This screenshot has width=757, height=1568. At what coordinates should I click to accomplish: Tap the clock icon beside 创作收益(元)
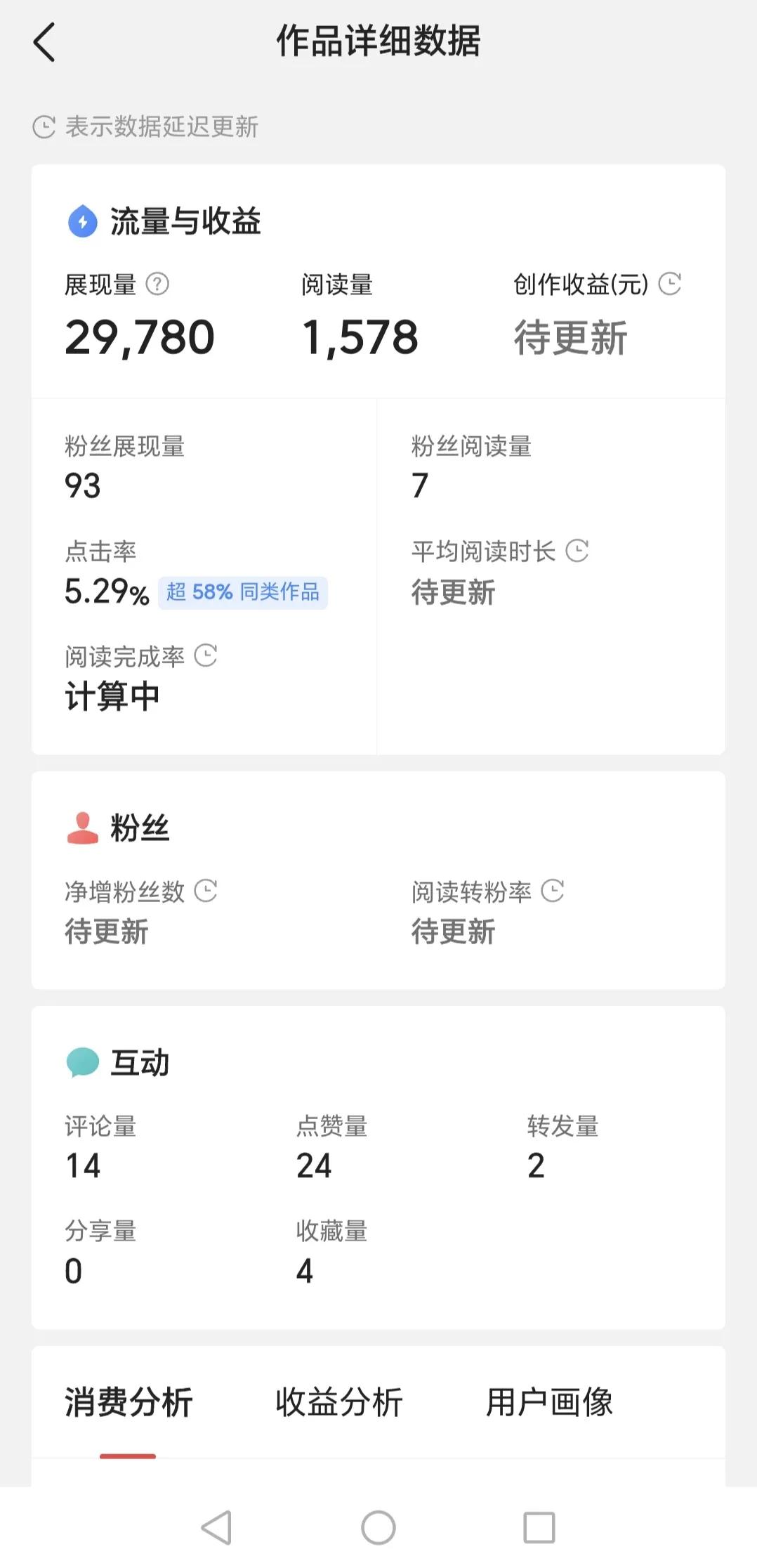coord(672,284)
